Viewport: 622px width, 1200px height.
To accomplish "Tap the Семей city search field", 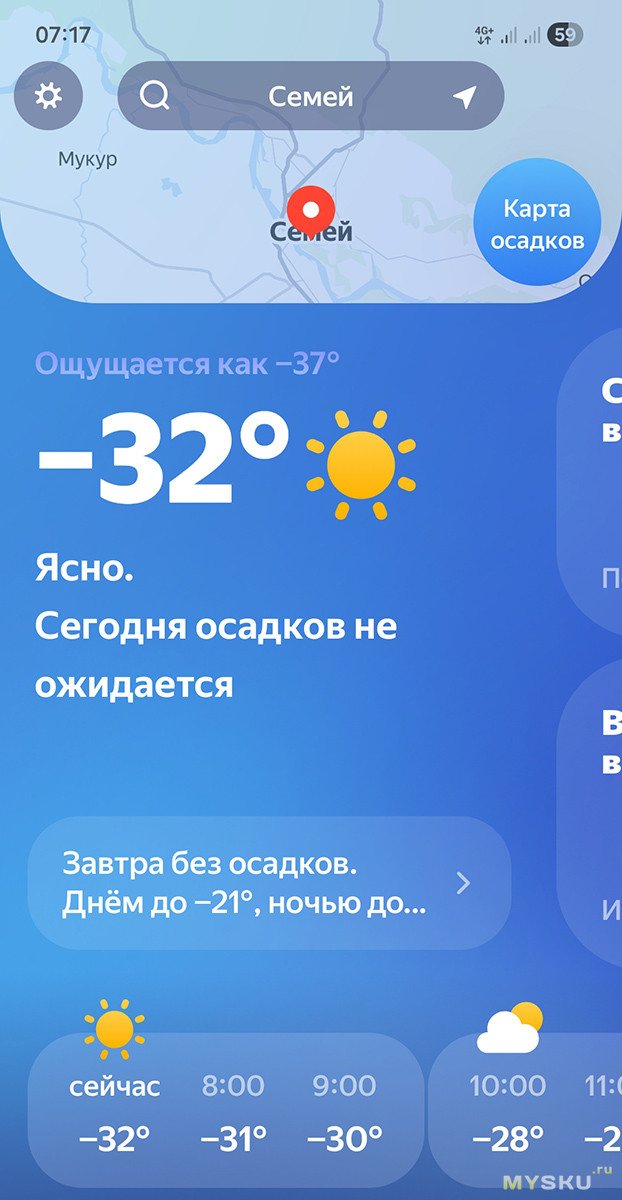I will pos(310,96).
